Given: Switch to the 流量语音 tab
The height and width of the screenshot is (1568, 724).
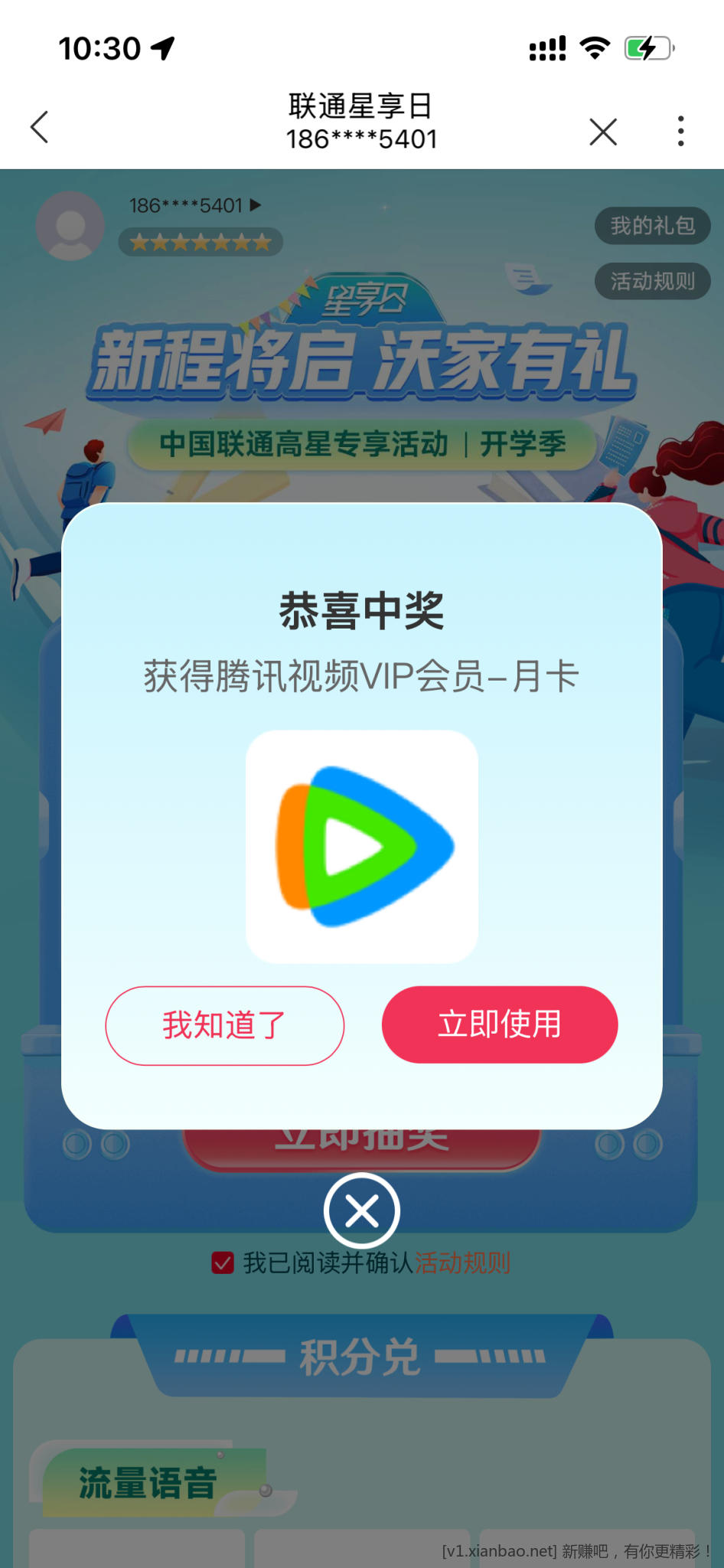Looking at the screenshot, I should click(148, 1482).
